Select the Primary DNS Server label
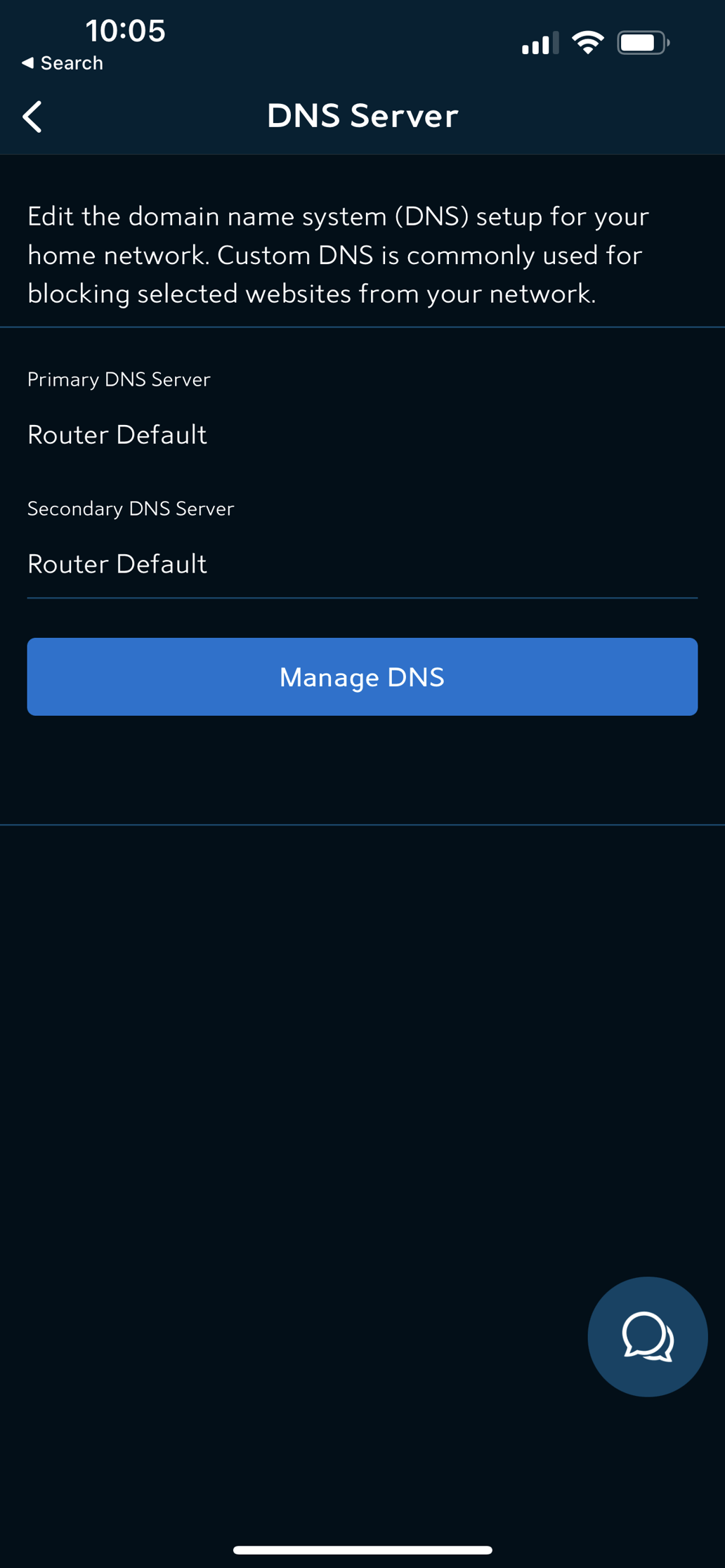The image size is (725, 1568). pyautogui.click(x=118, y=379)
